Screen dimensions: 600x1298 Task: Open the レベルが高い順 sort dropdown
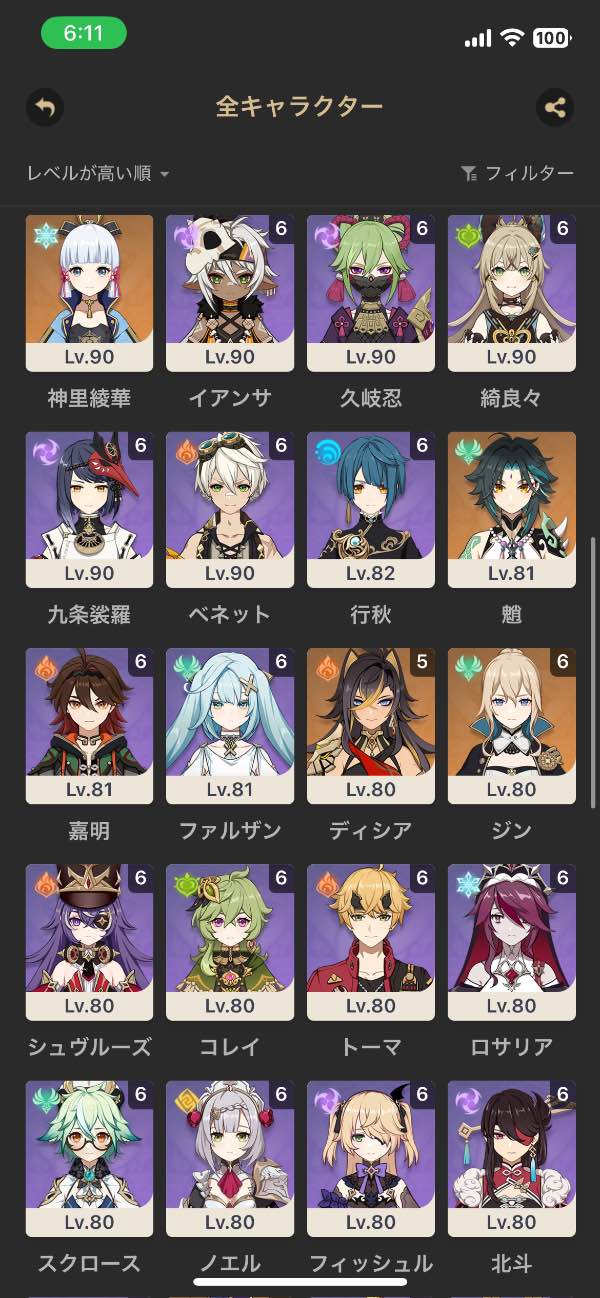click(x=98, y=174)
